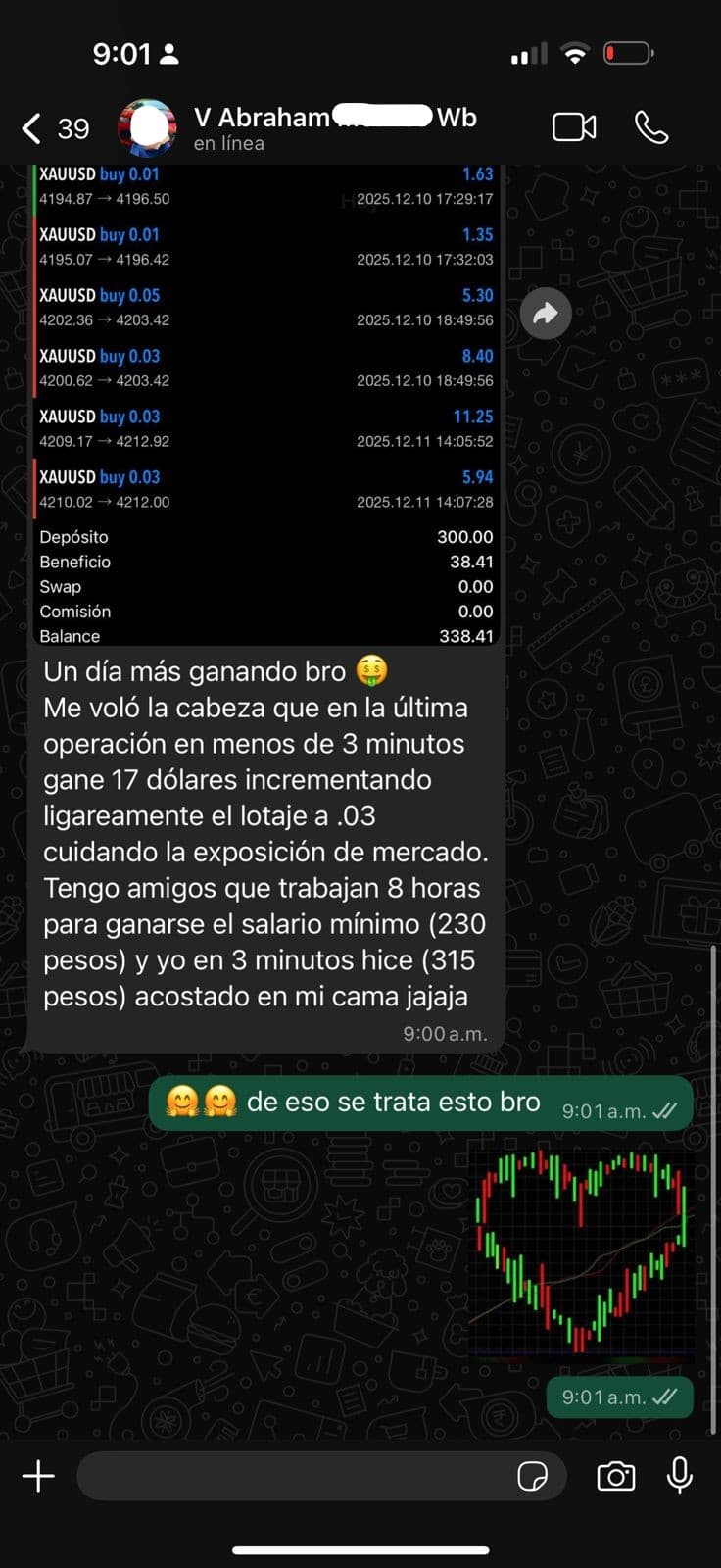Viewport: 721px width, 1568px height.
Task: Tap the message input field to type
Action: point(294,1476)
